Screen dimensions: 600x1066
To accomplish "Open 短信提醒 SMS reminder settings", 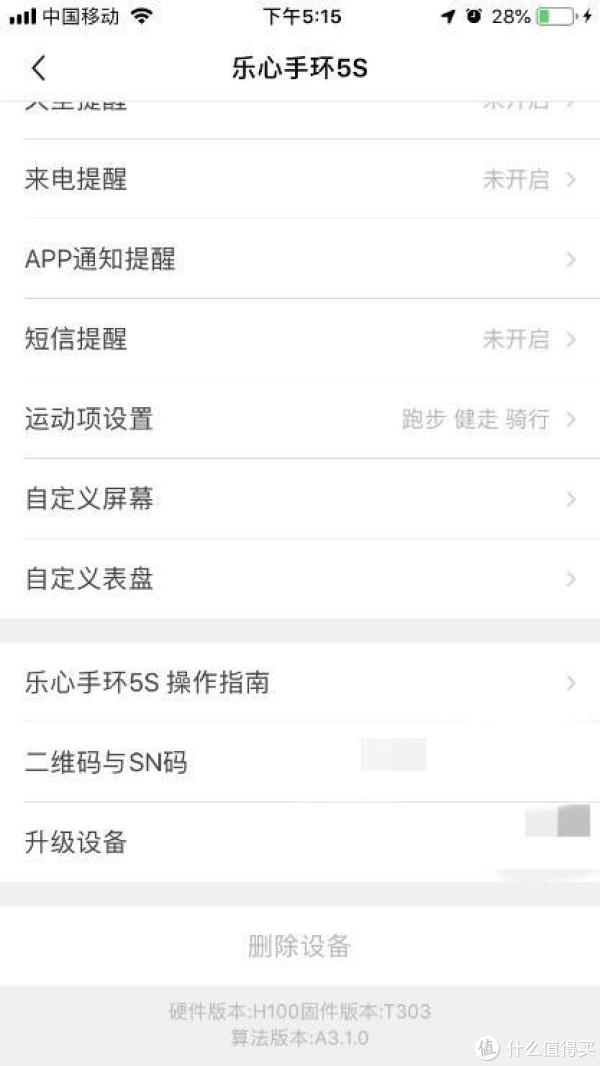I will click(x=300, y=340).
